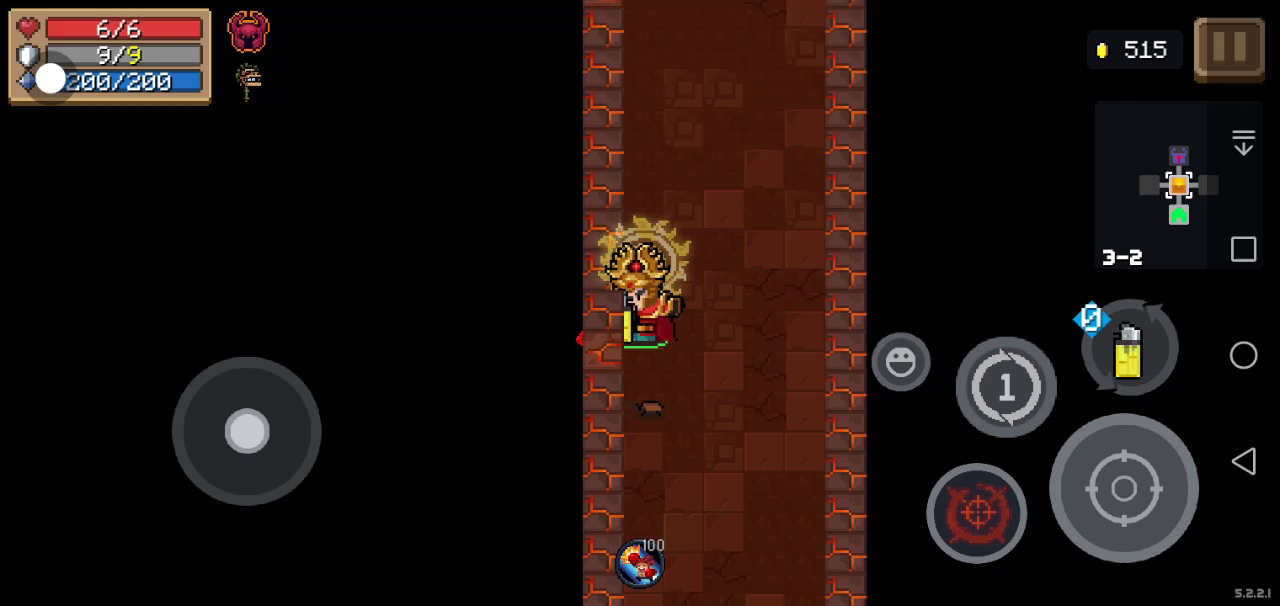
Task: Go to the home screen via system button
Action: (1243, 355)
